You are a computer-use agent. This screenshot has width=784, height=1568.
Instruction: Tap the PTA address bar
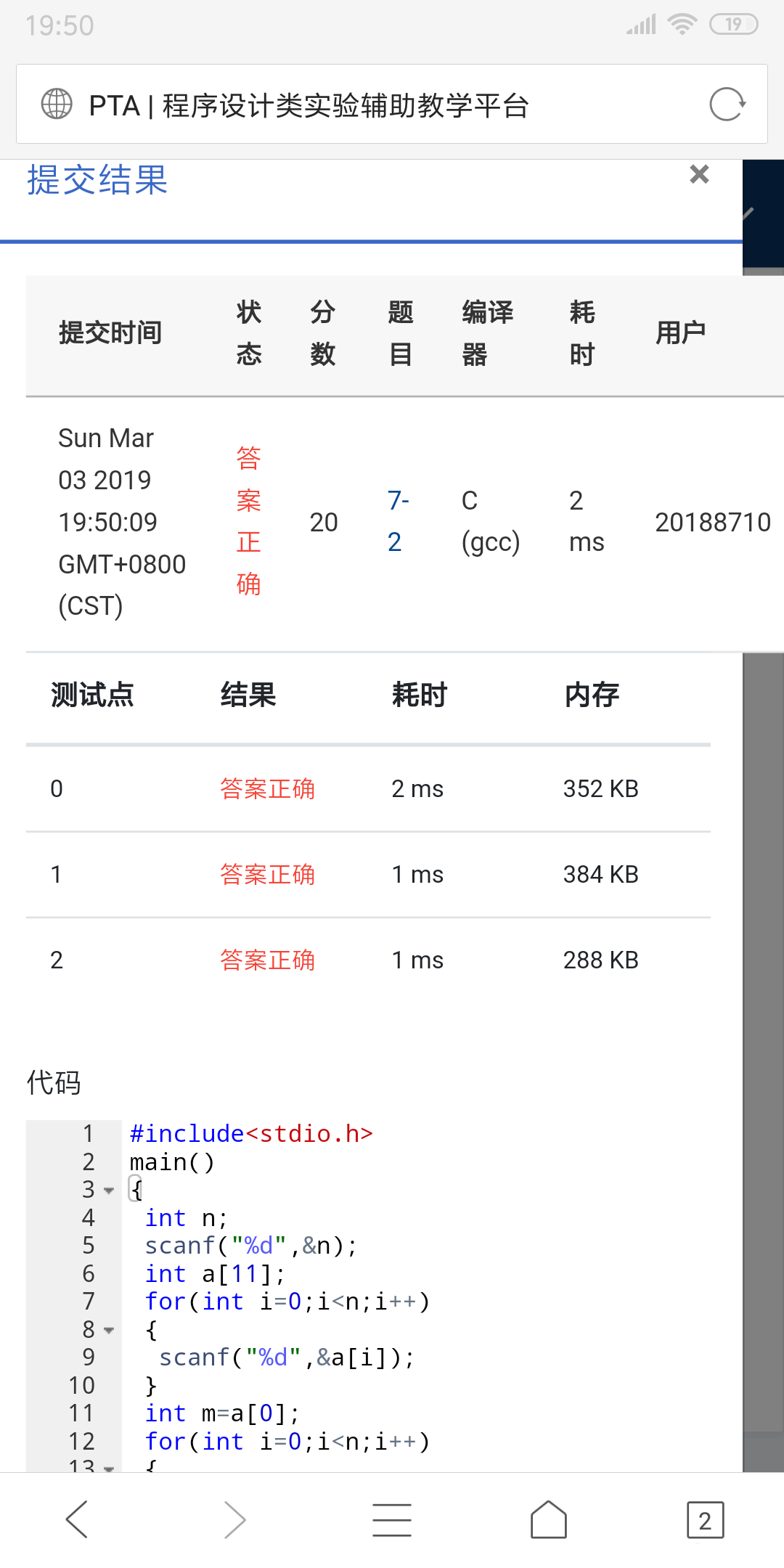coord(363,105)
